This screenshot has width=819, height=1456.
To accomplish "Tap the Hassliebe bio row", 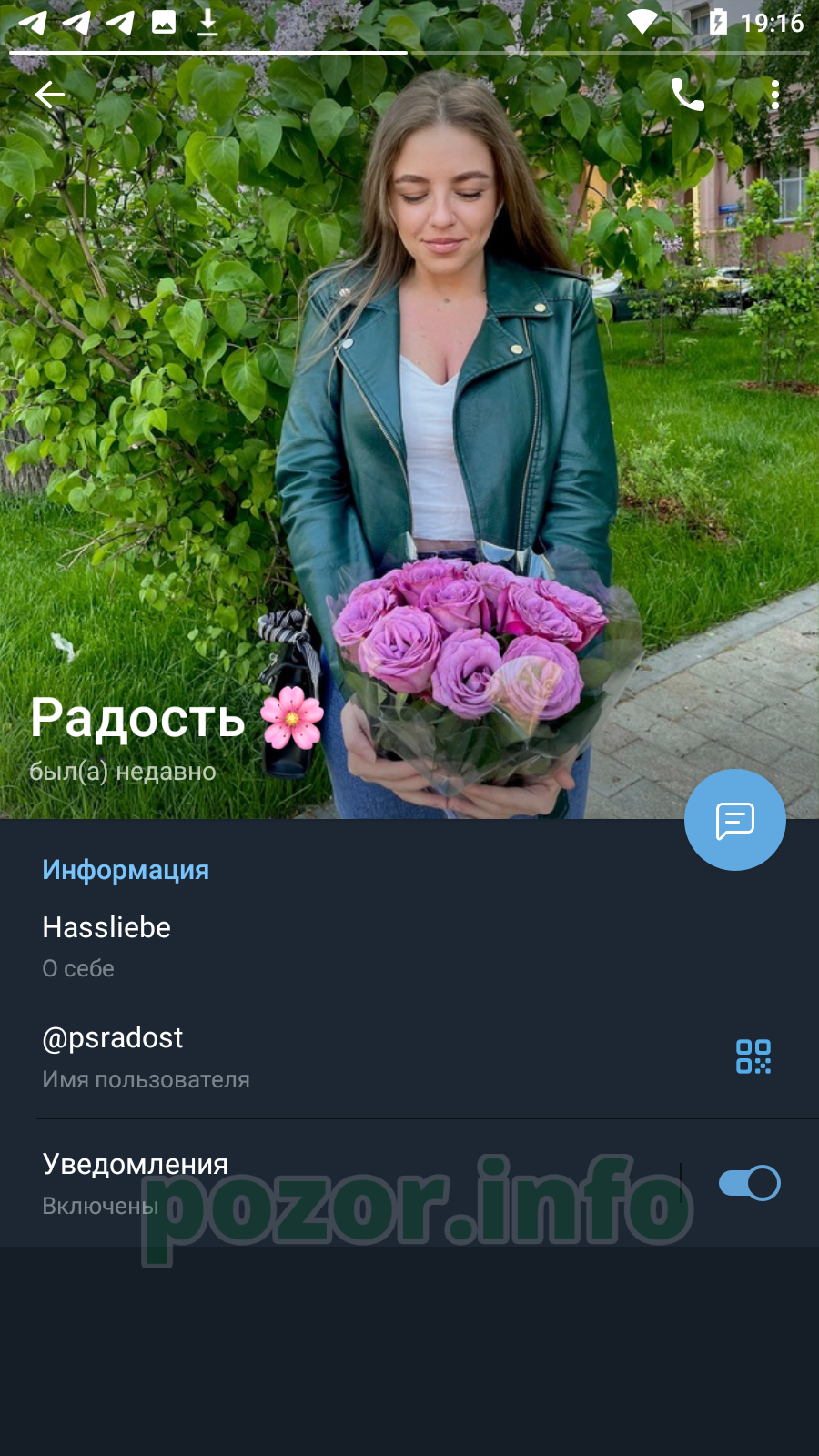I will pyautogui.click(x=409, y=946).
